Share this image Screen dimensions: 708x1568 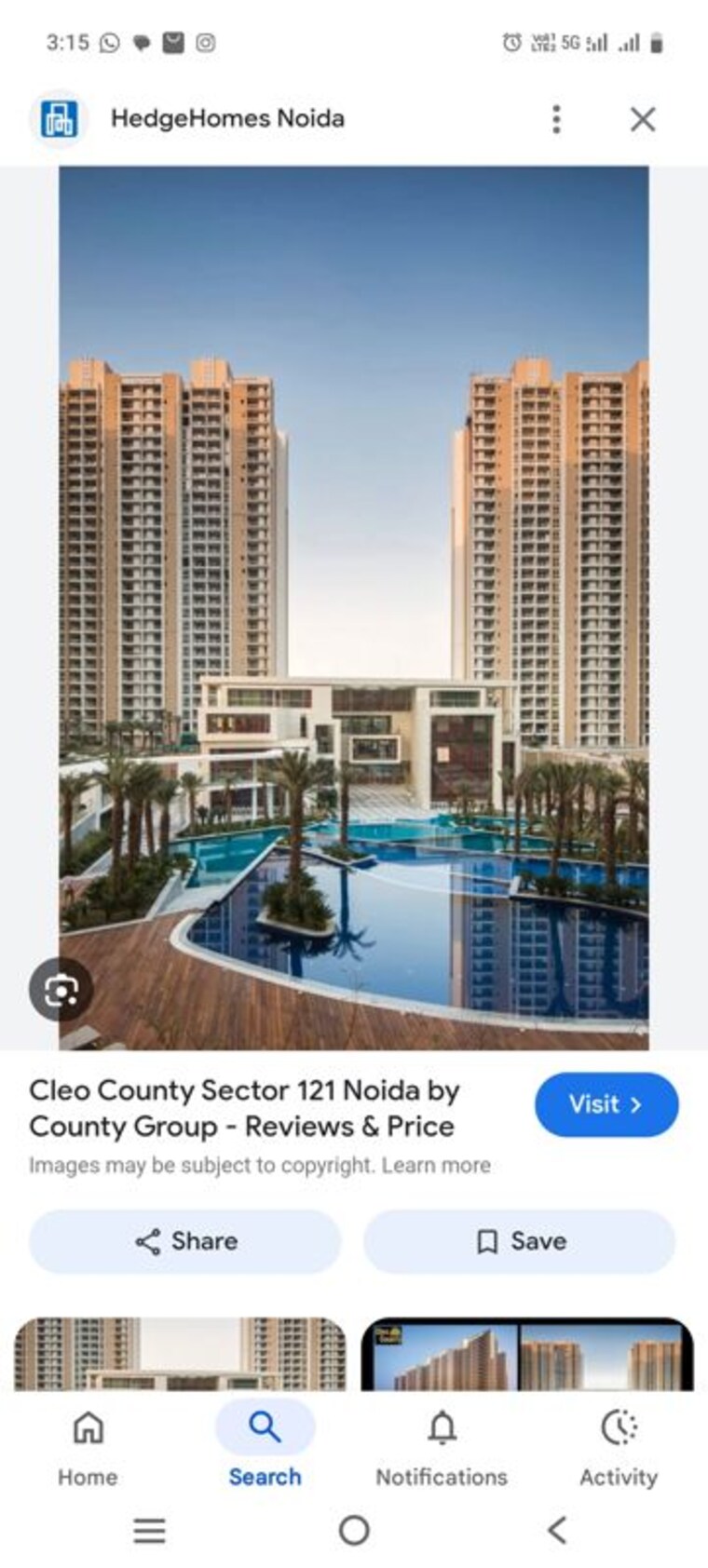pyautogui.click(x=185, y=1241)
